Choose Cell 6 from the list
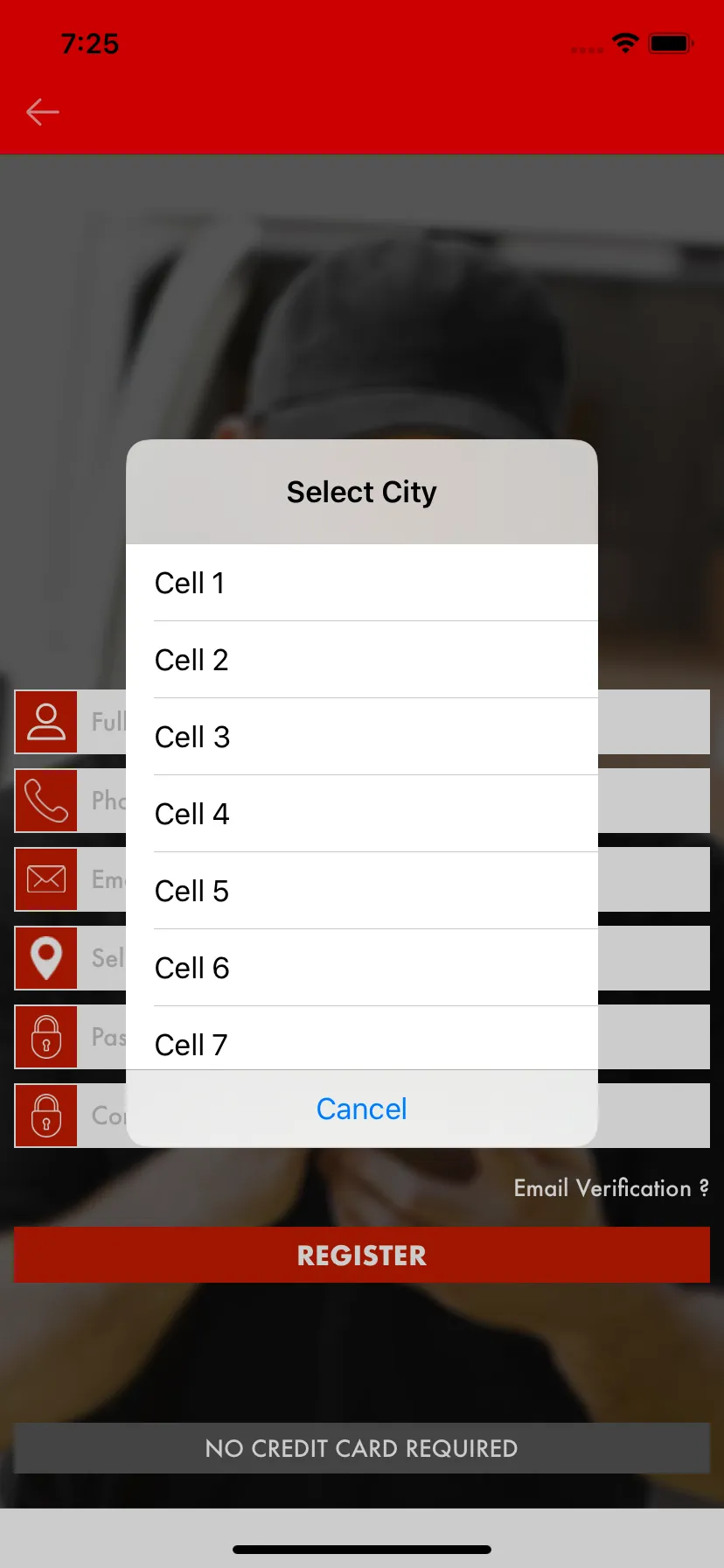The image size is (724, 1568). pyautogui.click(x=362, y=968)
